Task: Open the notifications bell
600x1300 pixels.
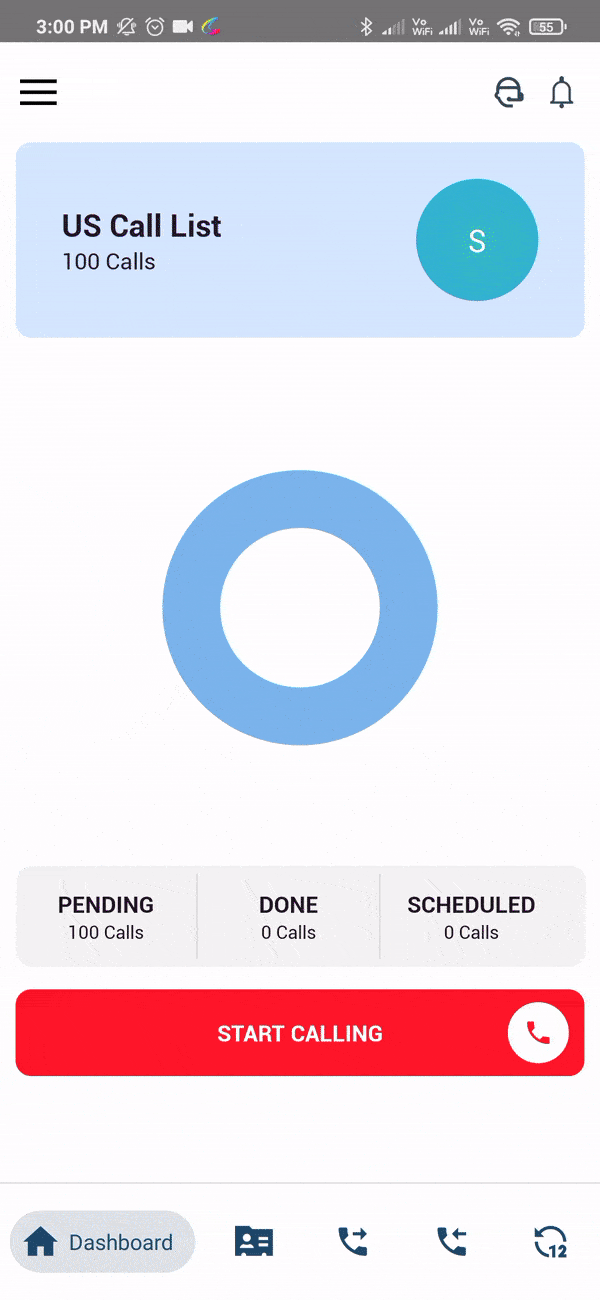Action: coord(562,93)
